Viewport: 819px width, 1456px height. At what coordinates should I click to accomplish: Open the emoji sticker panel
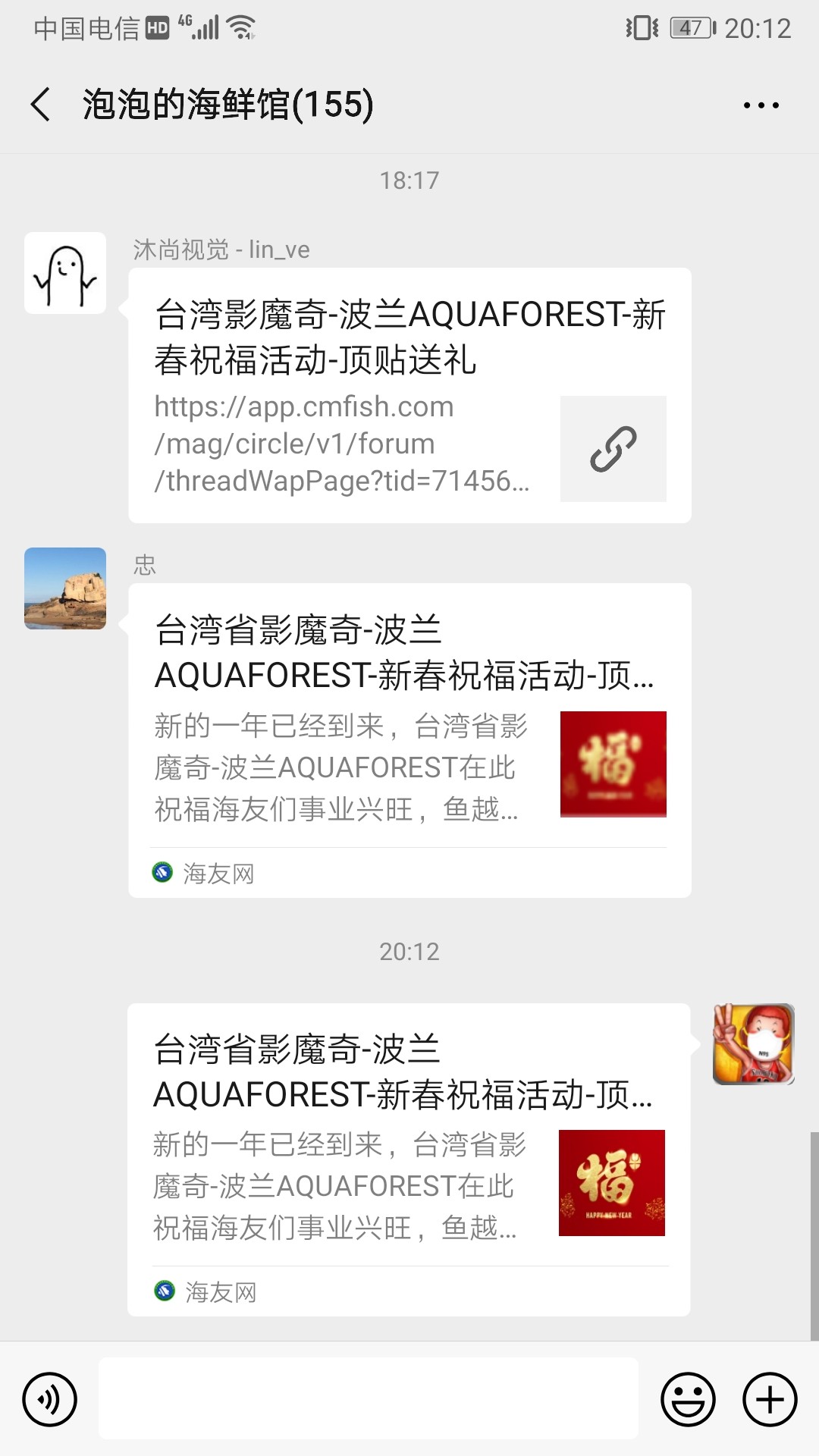[x=688, y=1399]
